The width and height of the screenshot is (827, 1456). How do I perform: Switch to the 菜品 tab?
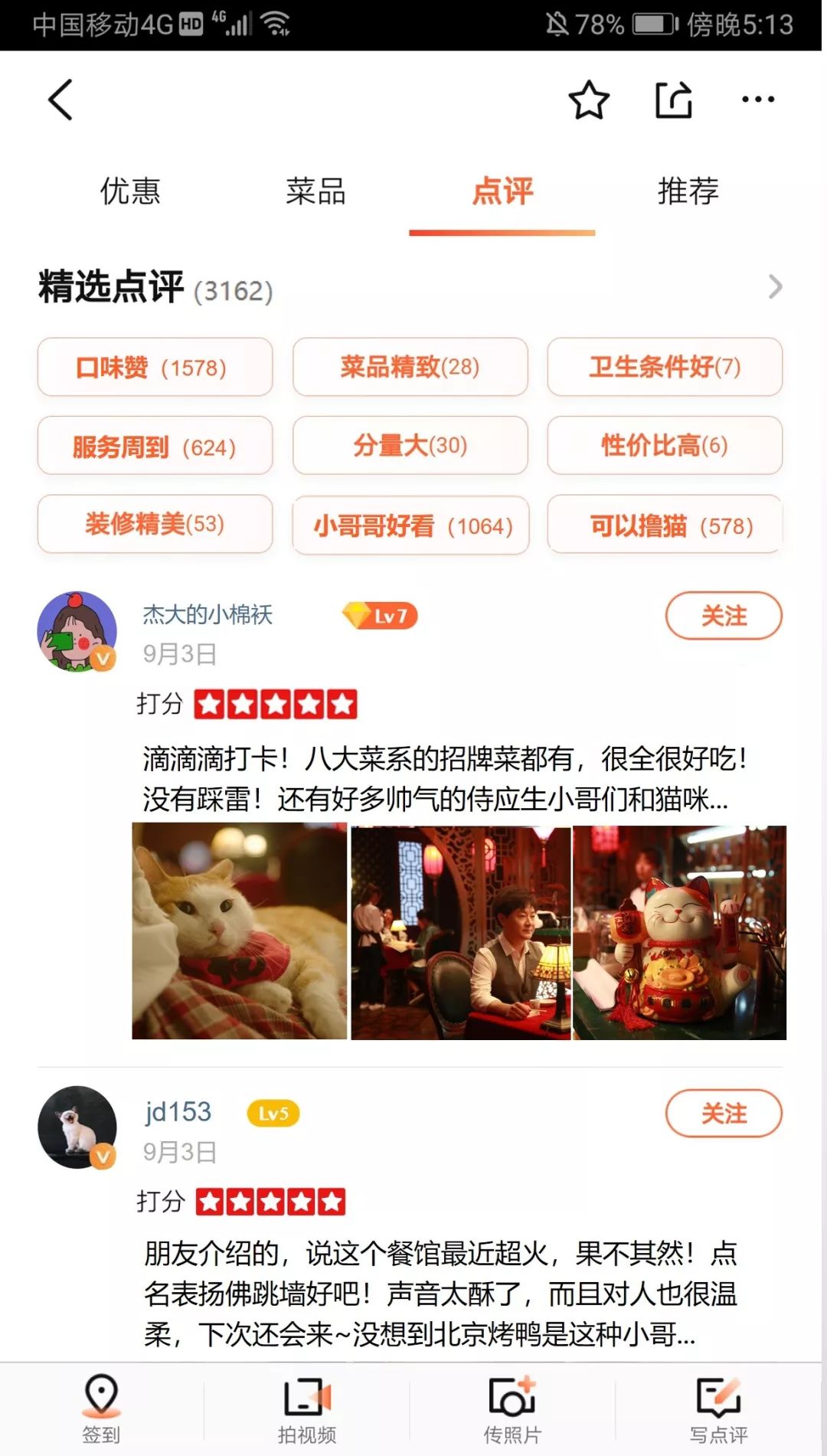316,191
